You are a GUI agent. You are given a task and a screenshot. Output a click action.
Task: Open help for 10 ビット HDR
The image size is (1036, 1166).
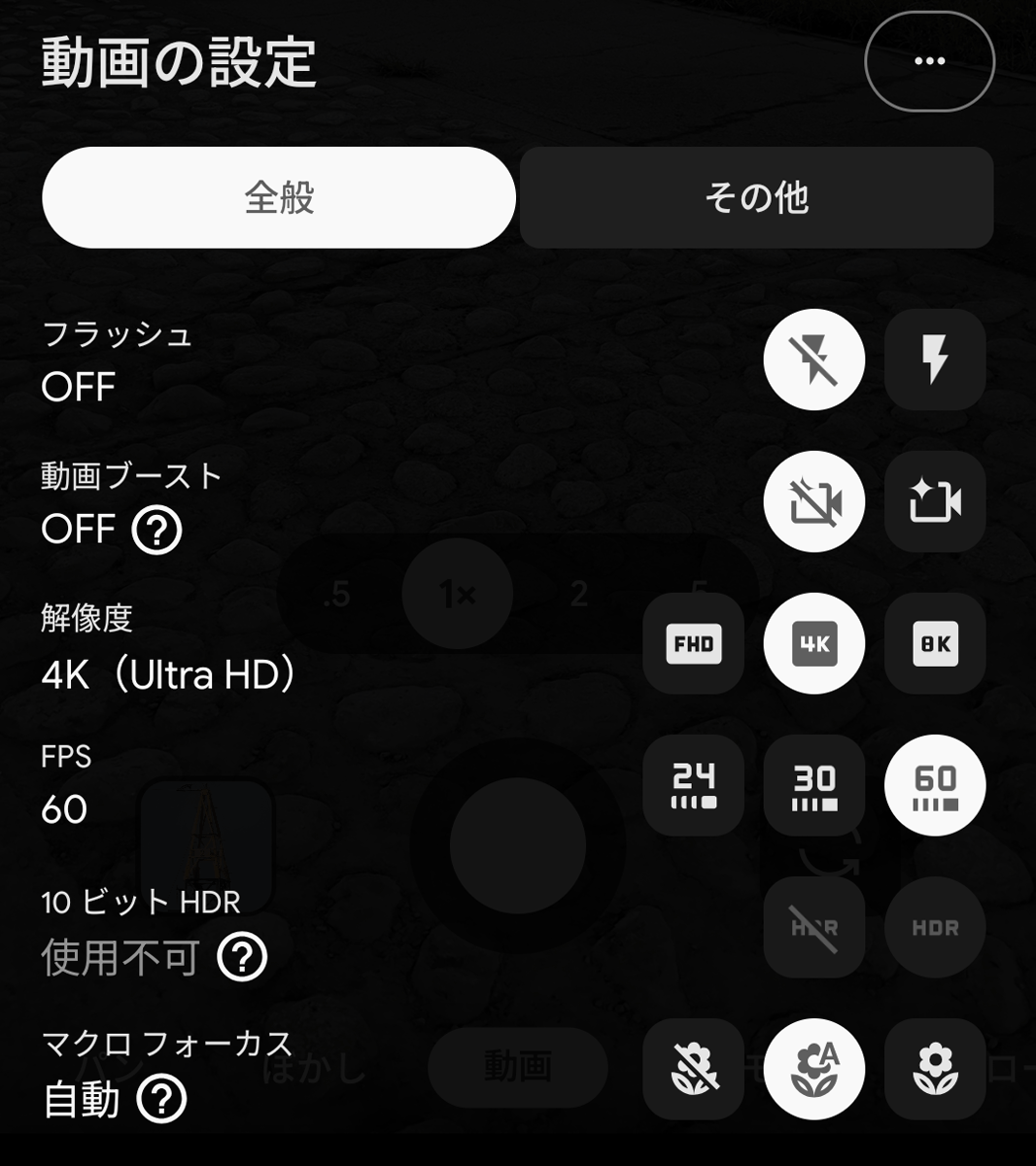click(242, 957)
